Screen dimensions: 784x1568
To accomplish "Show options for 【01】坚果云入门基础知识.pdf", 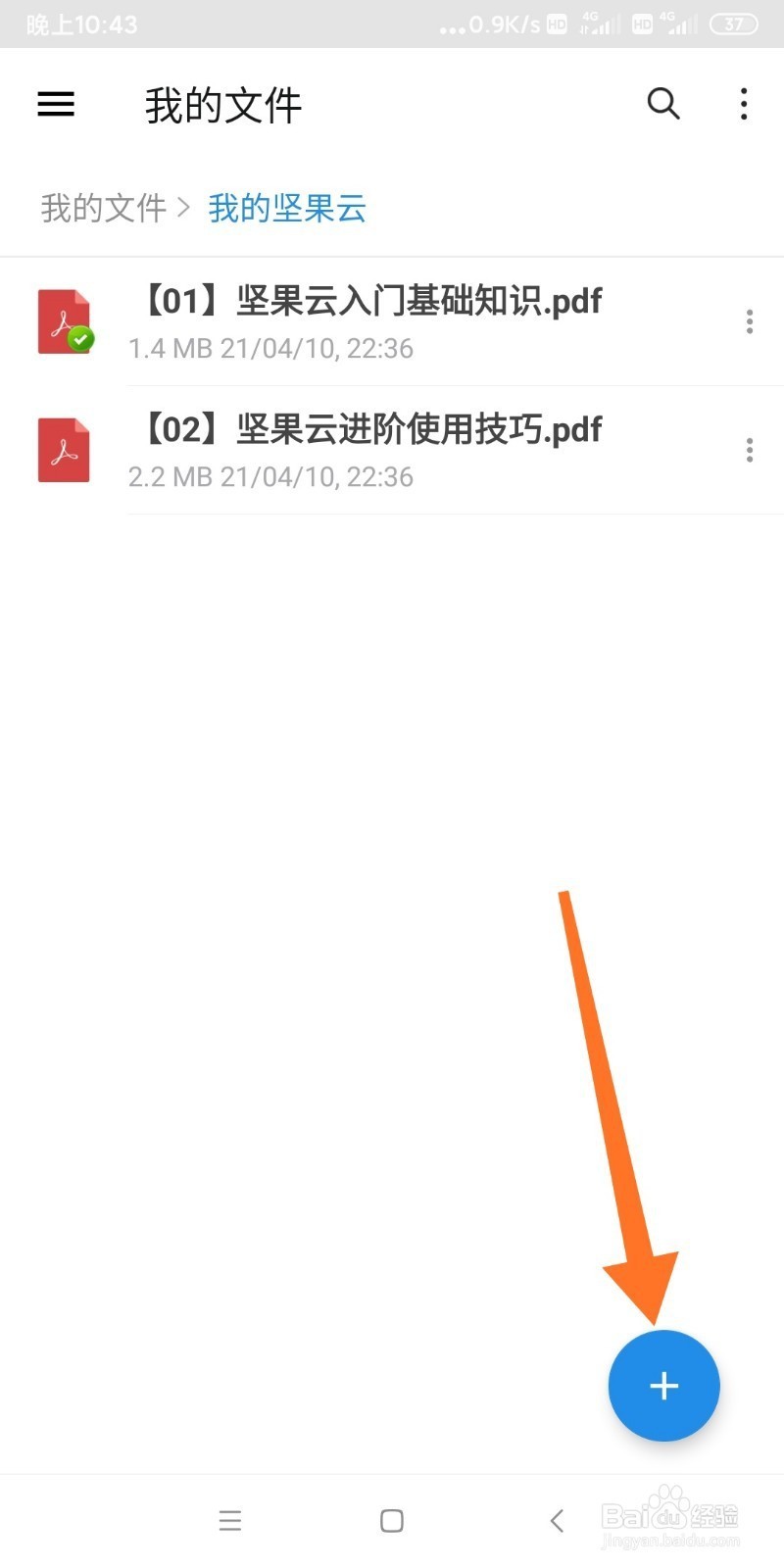I will [749, 321].
